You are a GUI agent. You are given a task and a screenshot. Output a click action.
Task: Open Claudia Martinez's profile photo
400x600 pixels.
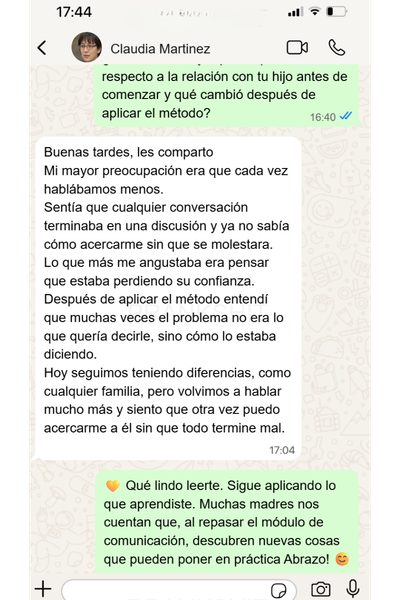click(87, 47)
